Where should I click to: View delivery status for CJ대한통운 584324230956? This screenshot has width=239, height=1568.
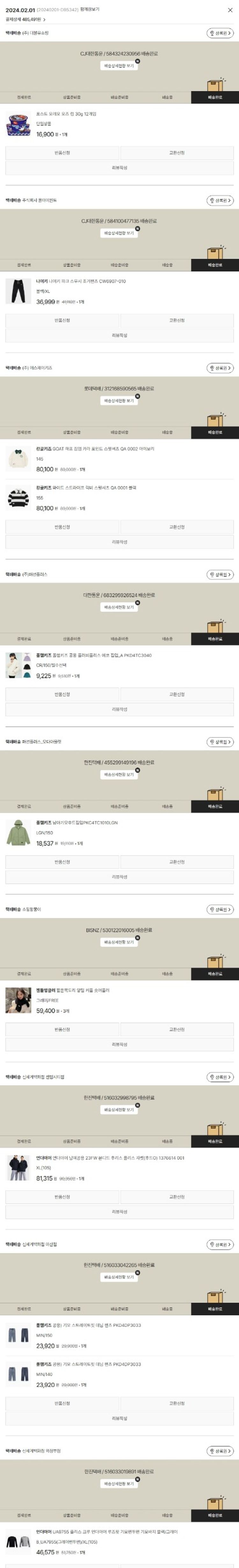tap(119, 65)
